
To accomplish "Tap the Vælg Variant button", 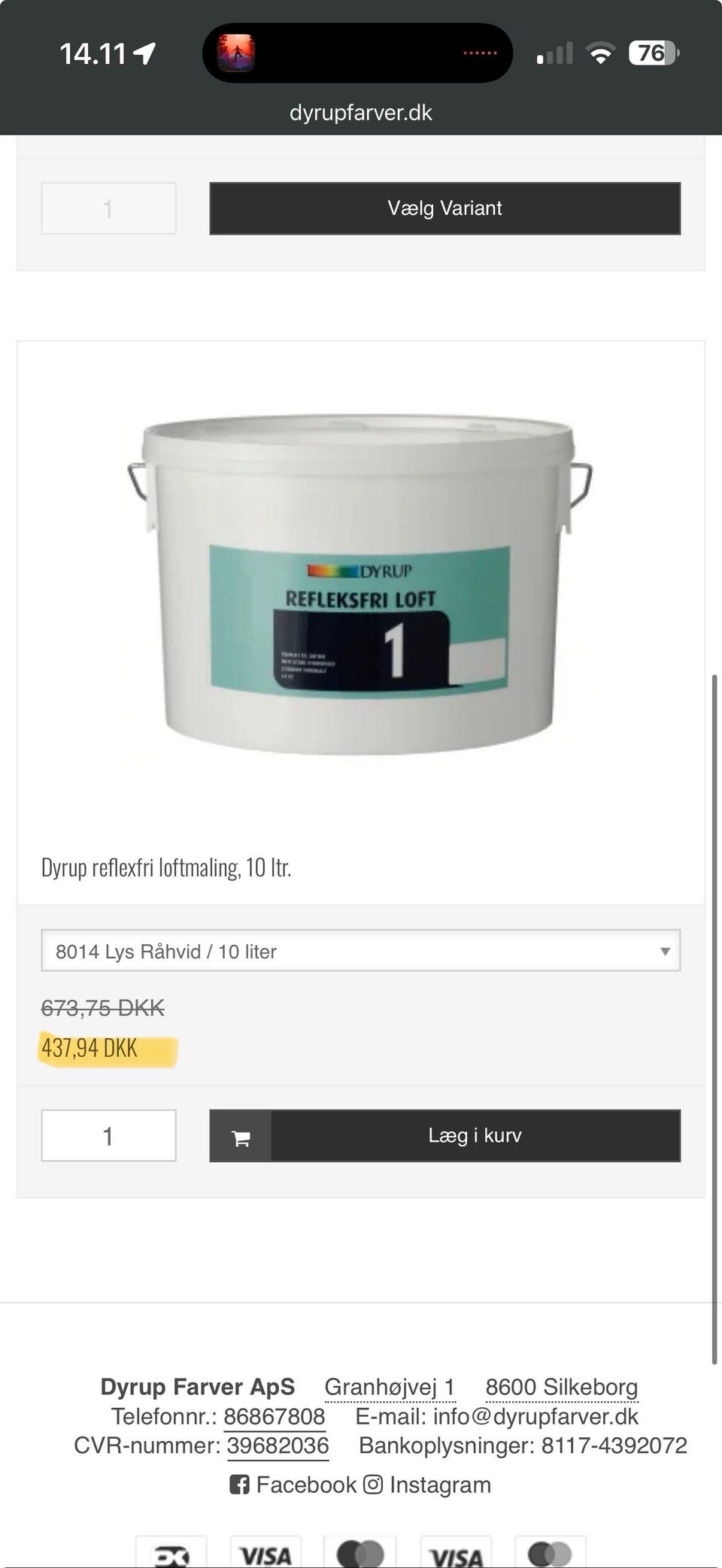I will tap(444, 208).
